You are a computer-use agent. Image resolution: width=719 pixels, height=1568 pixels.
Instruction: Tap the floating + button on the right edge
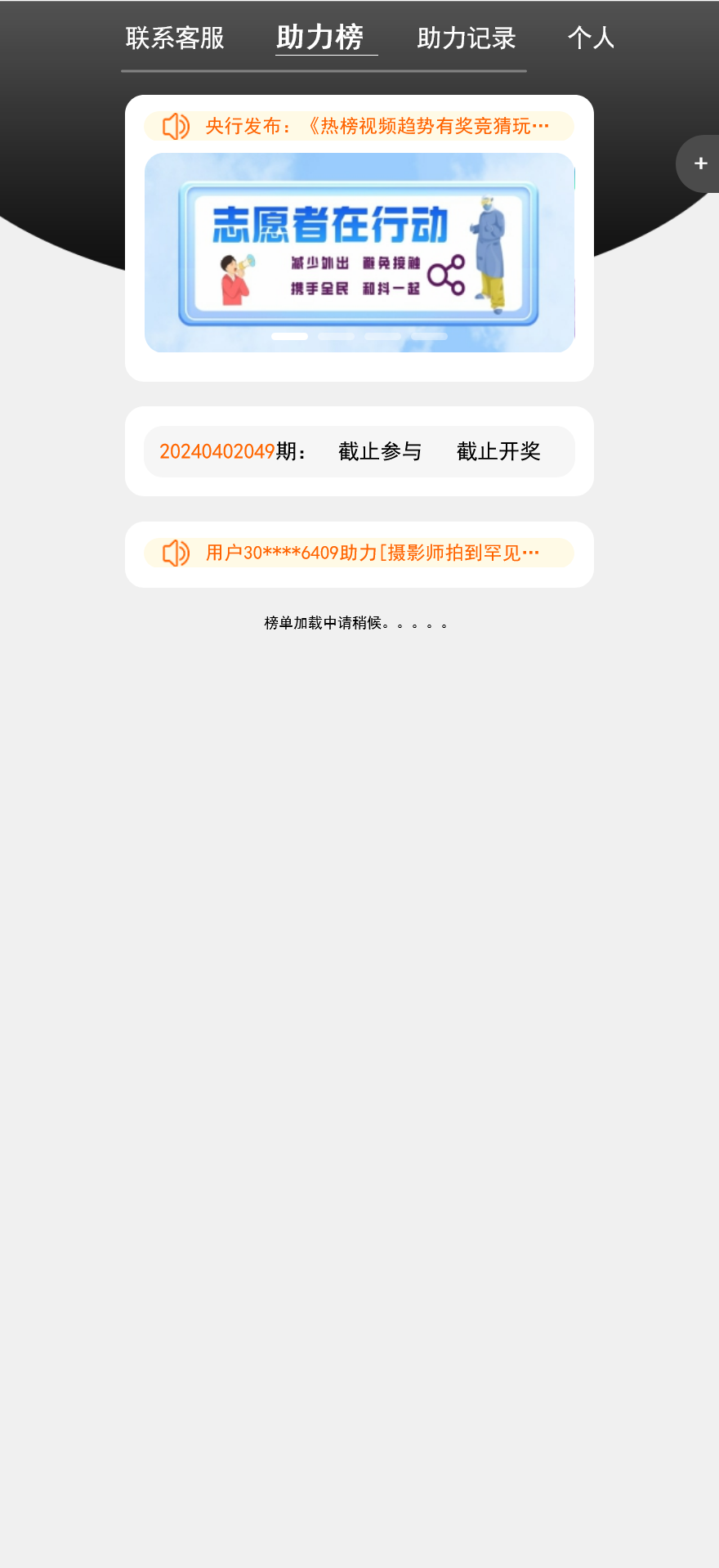701,163
